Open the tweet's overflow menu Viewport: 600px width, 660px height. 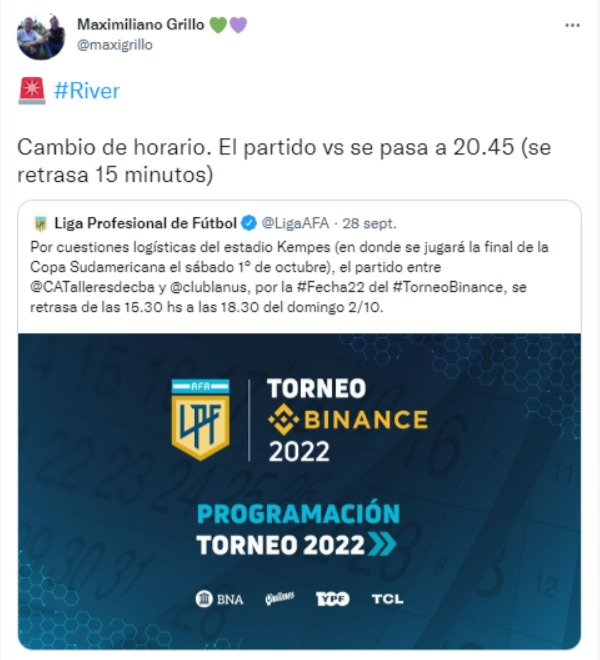(x=571, y=24)
